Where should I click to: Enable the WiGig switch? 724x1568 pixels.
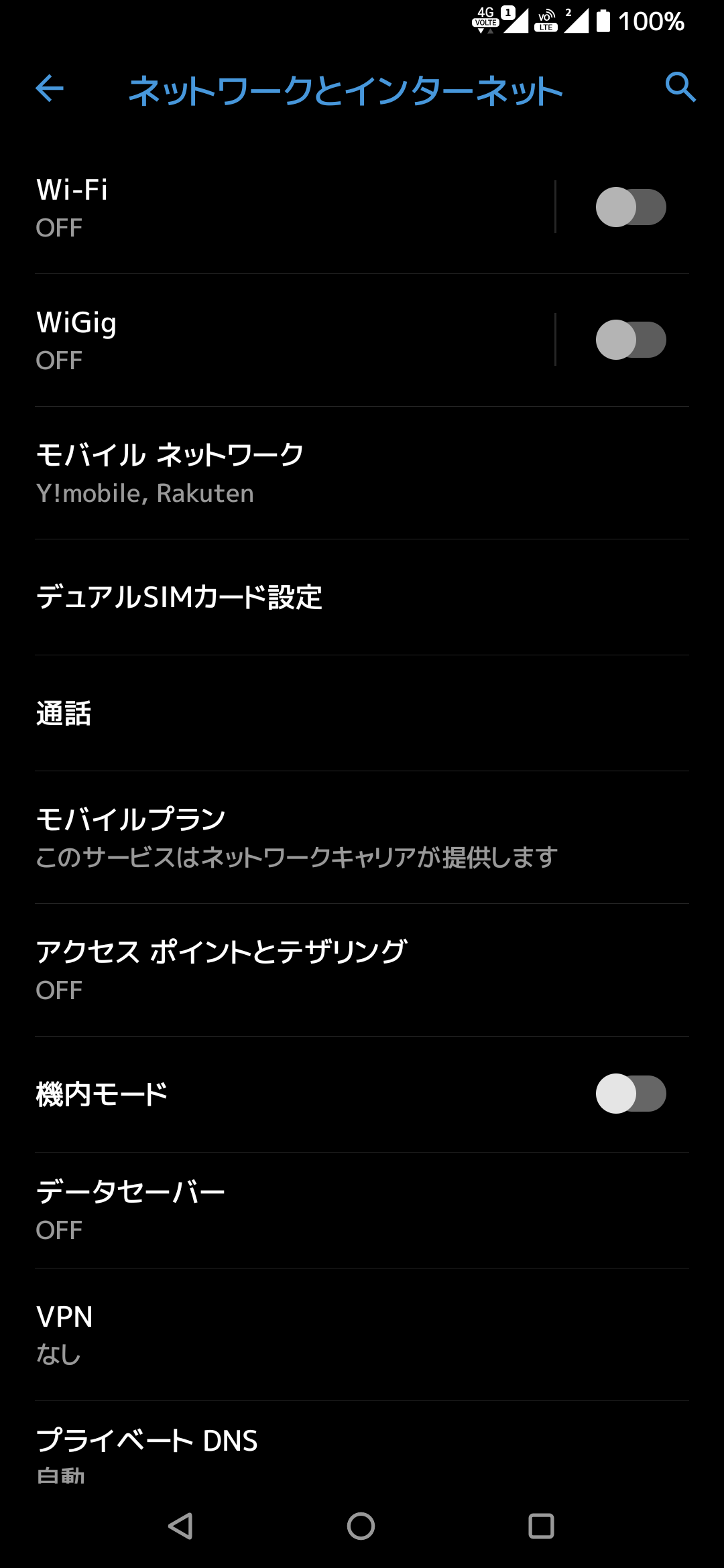pyautogui.click(x=630, y=340)
